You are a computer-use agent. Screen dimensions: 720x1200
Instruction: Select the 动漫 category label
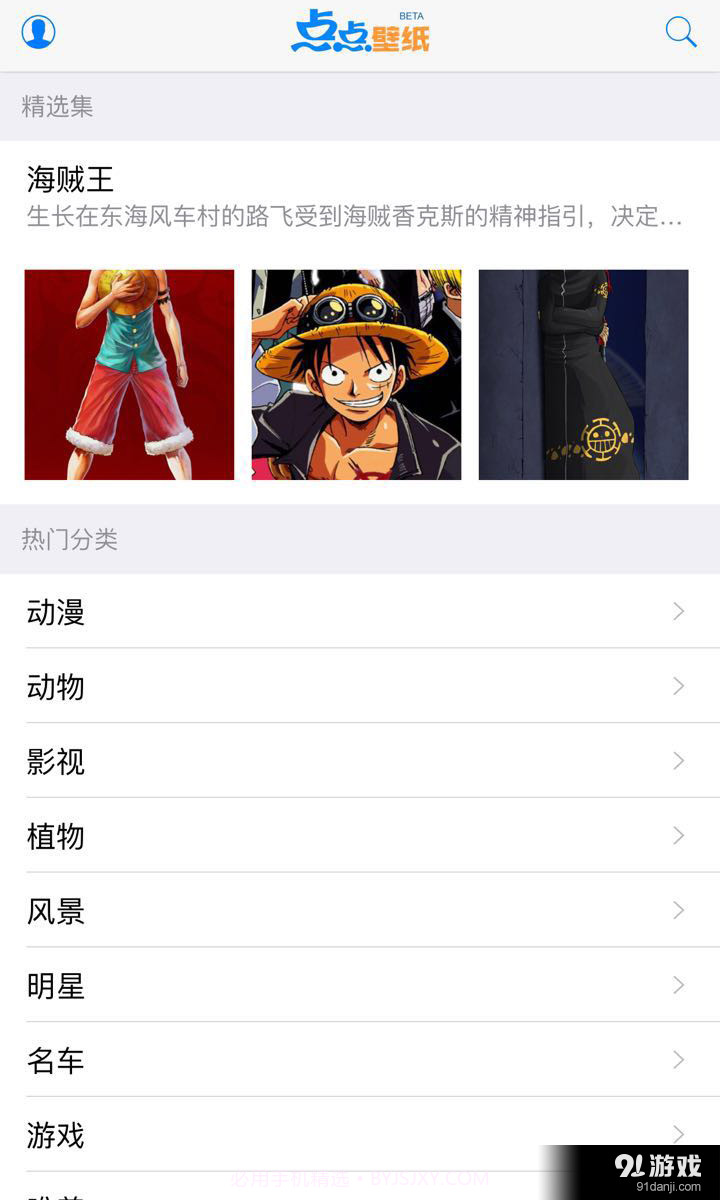[55, 611]
